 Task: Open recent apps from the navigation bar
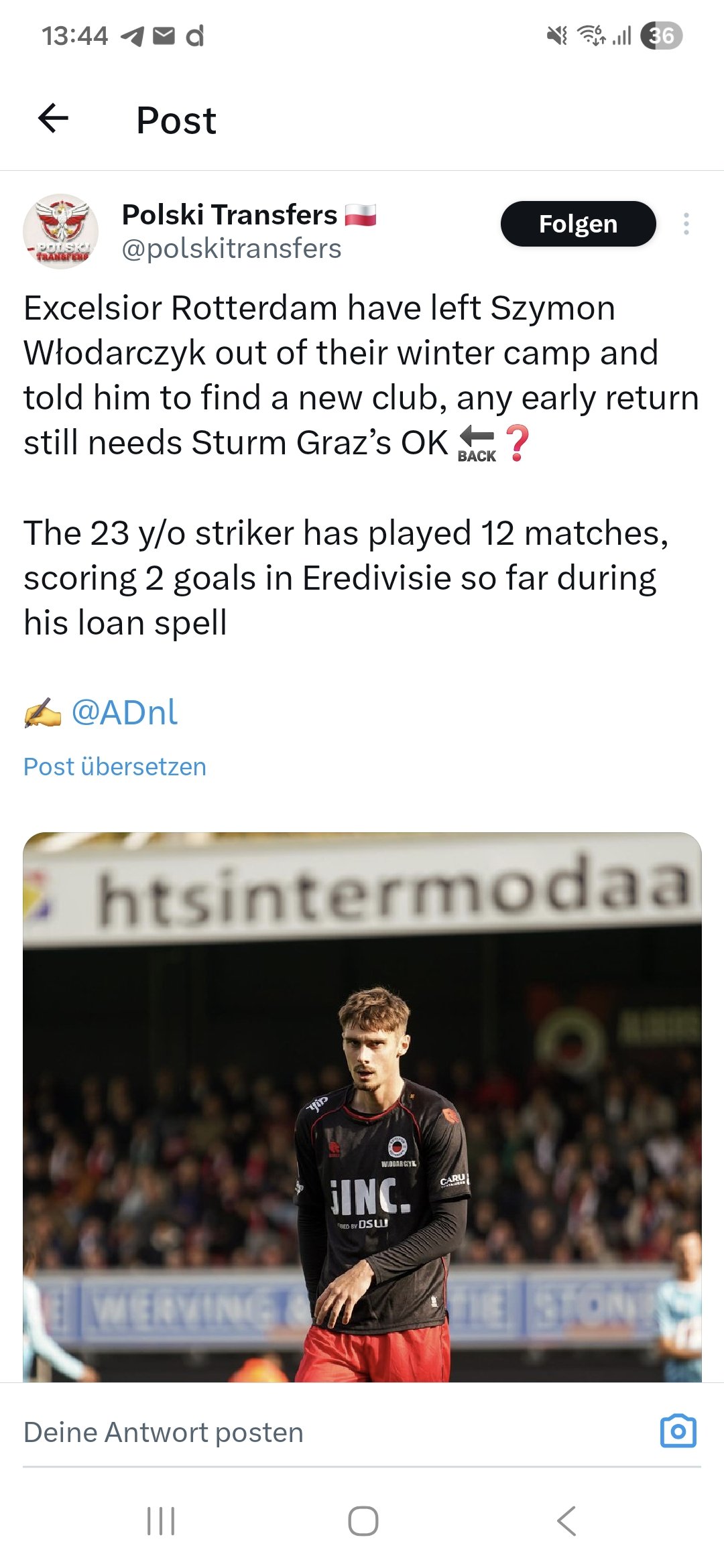161,1521
